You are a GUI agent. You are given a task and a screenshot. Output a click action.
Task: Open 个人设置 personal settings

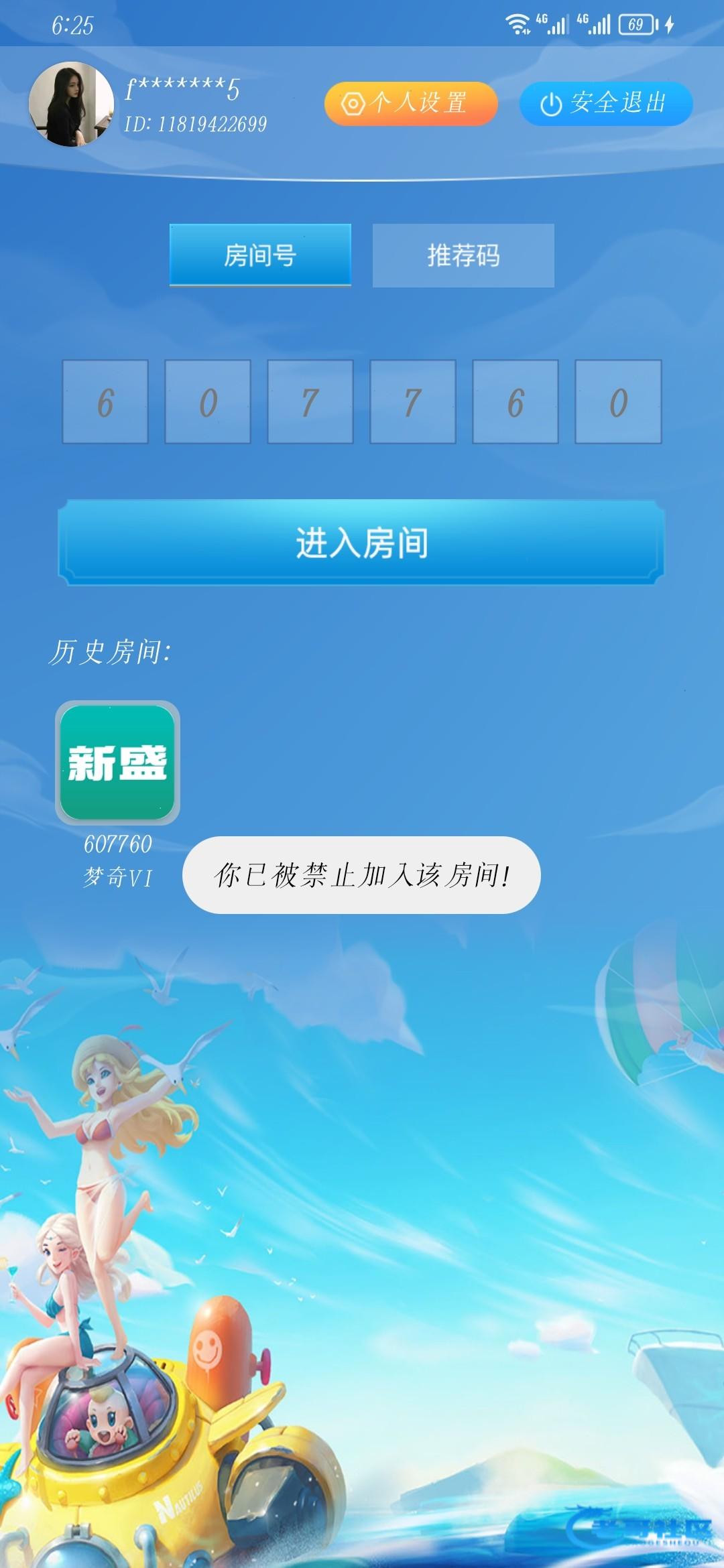tap(410, 104)
